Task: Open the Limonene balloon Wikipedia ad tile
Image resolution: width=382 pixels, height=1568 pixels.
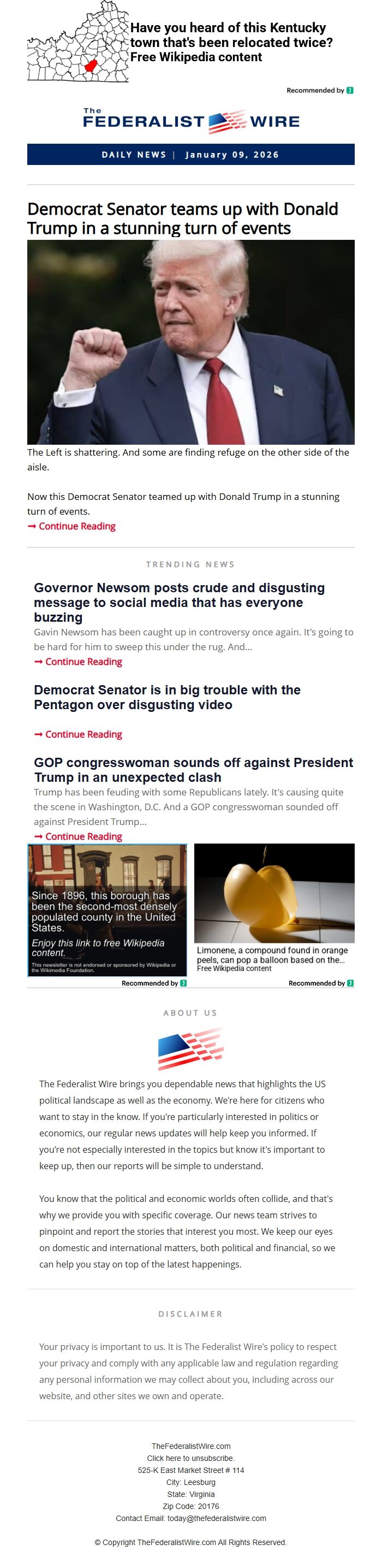Action: (274, 907)
